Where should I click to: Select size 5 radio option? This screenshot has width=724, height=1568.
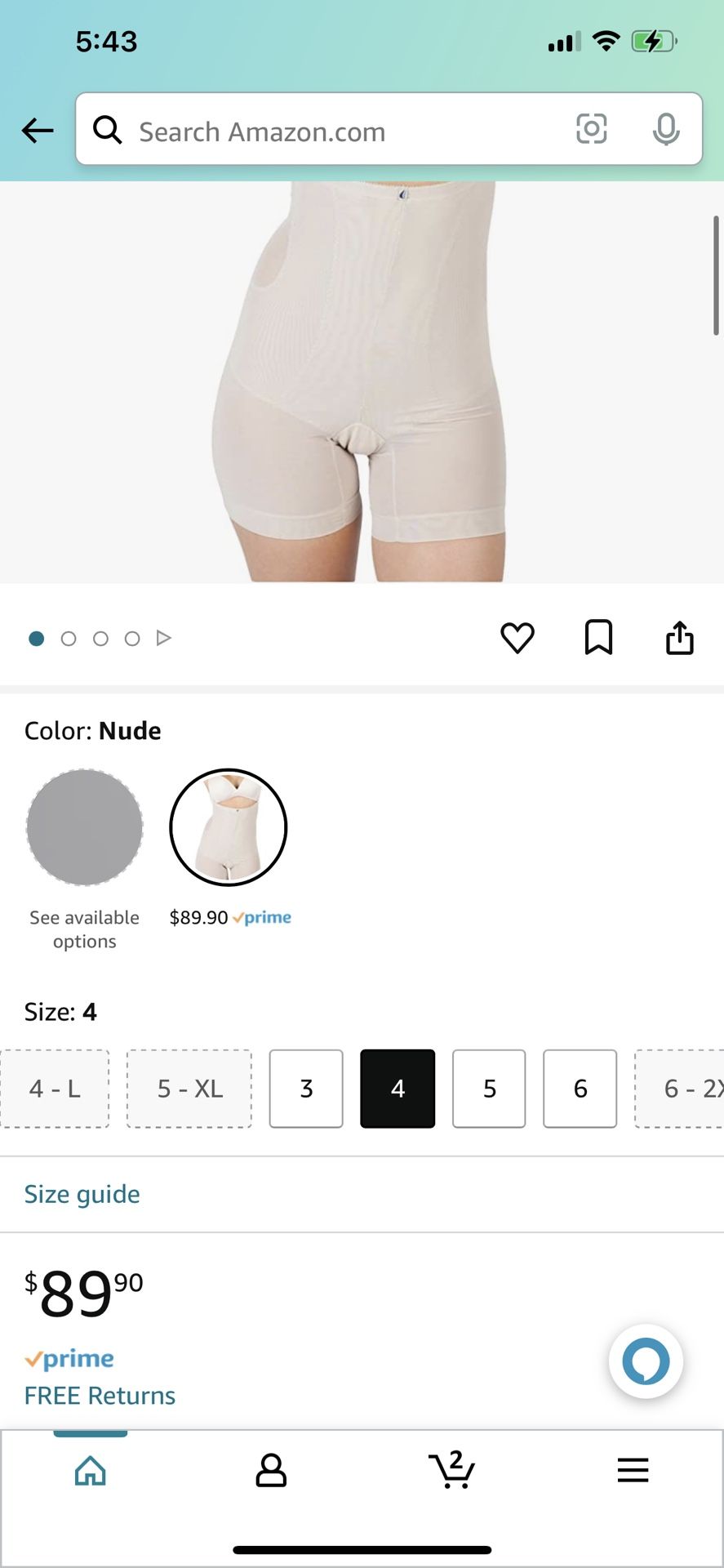pyautogui.click(x=489, y=1089)
